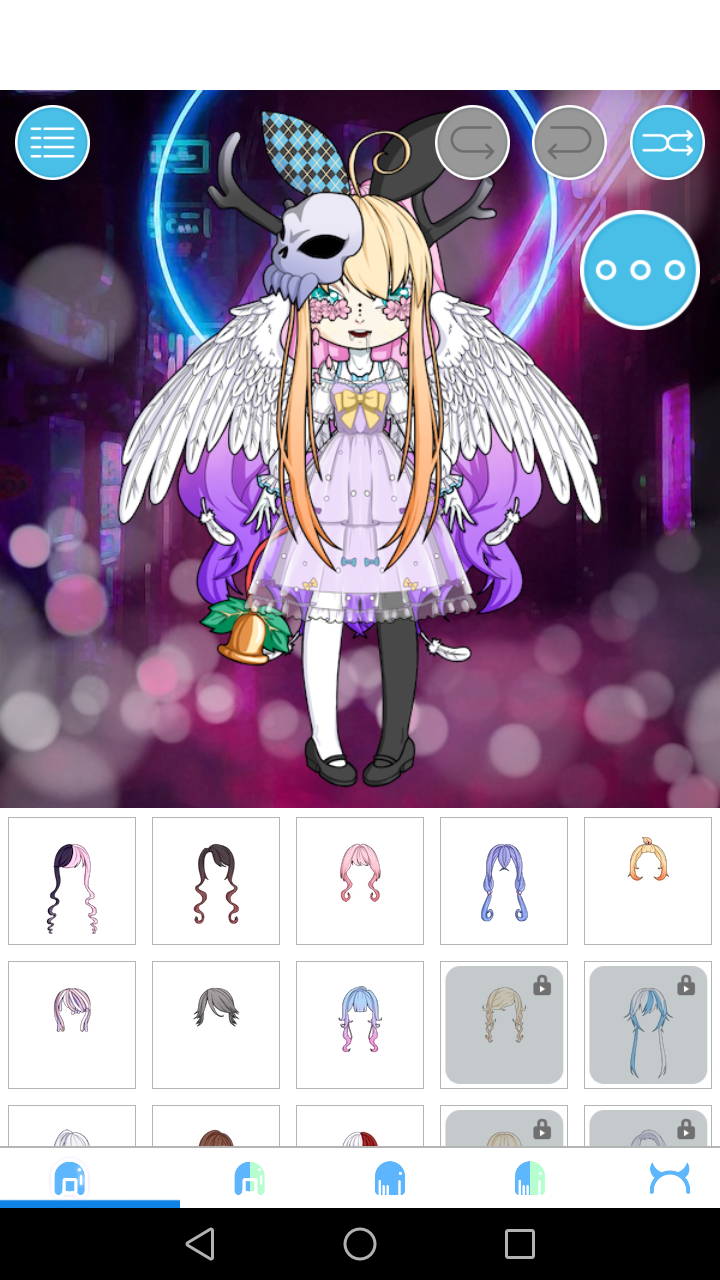720x1280 pixels.
Task: Apply the purple twin-tail hairstyle
Action: point(504,881)
